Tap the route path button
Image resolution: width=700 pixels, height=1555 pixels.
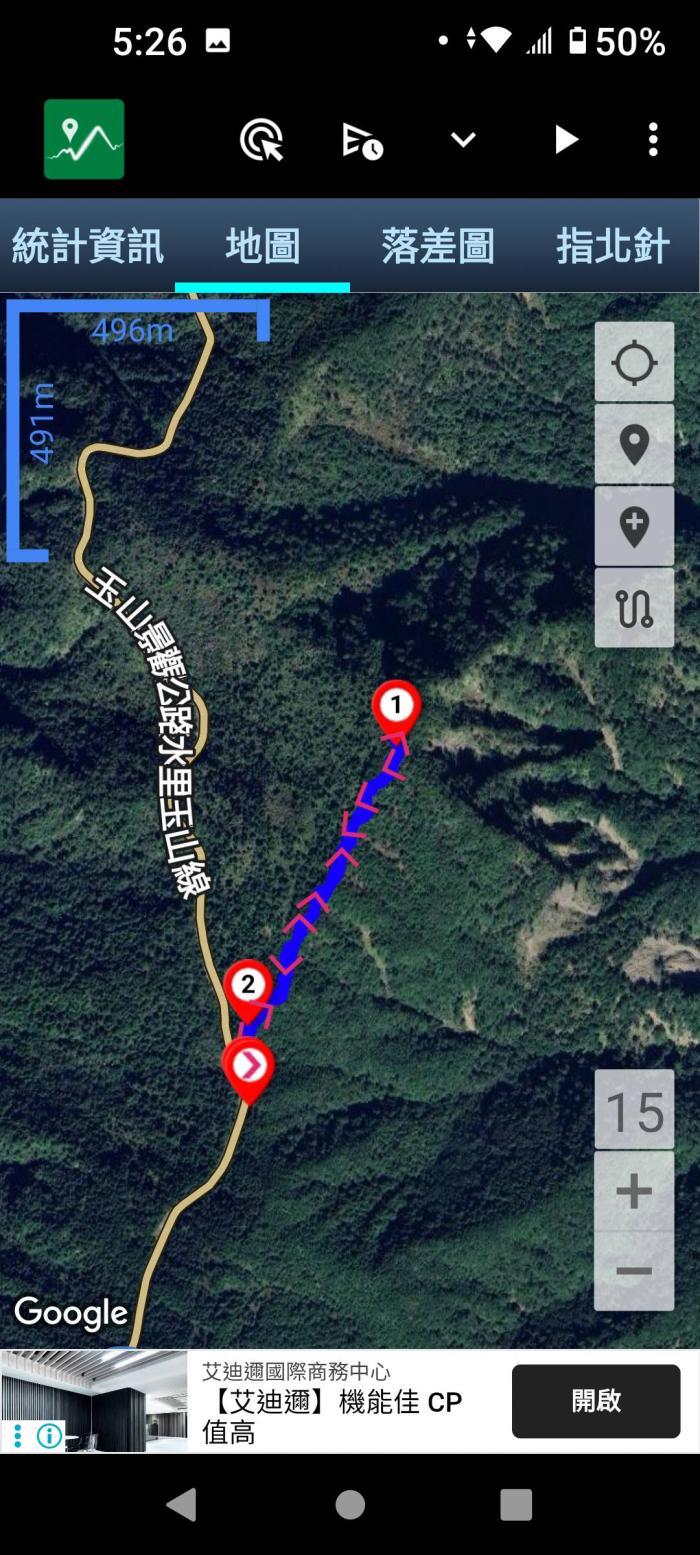[634, 608]
